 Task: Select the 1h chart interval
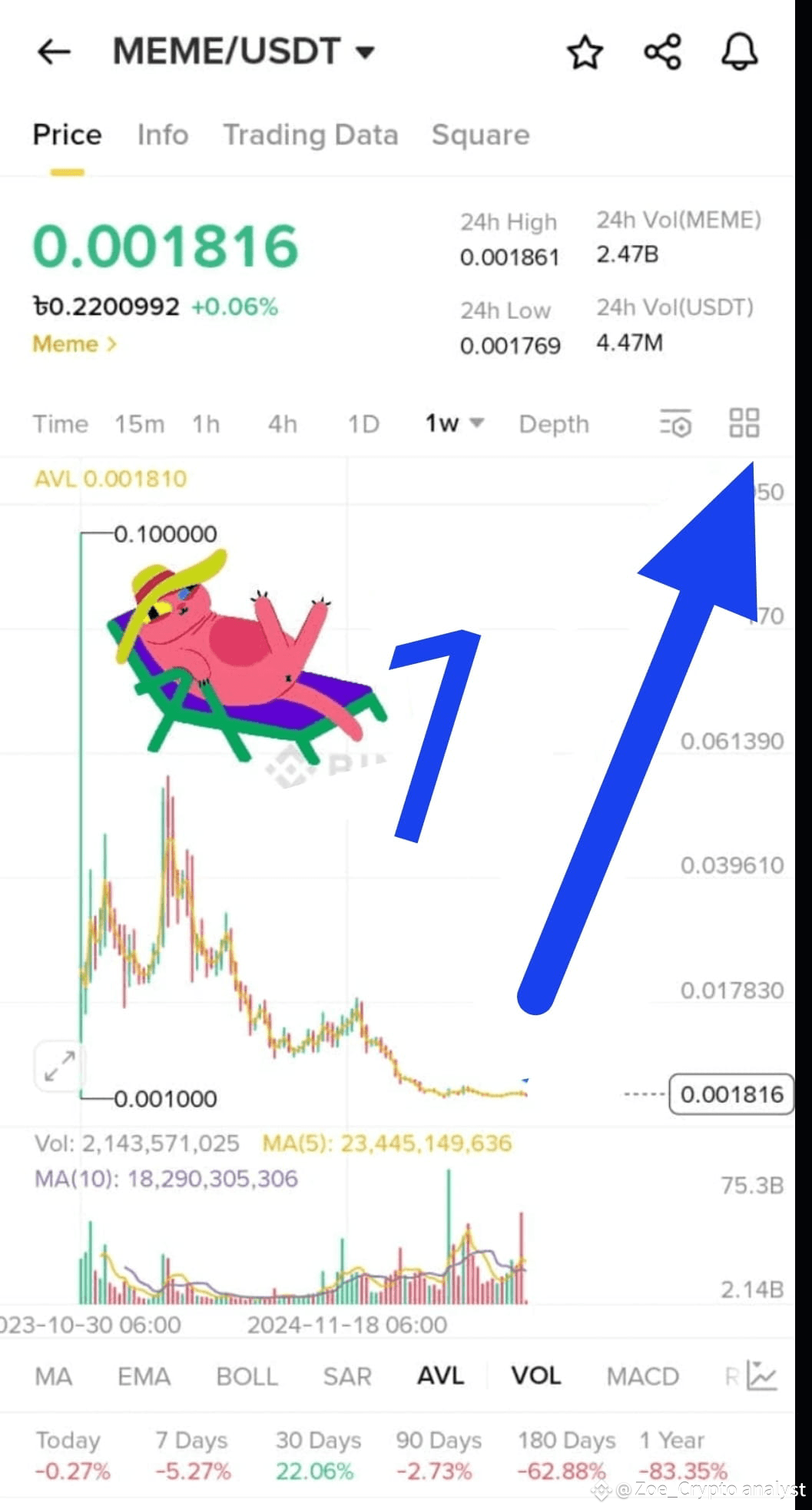[206, 423]
